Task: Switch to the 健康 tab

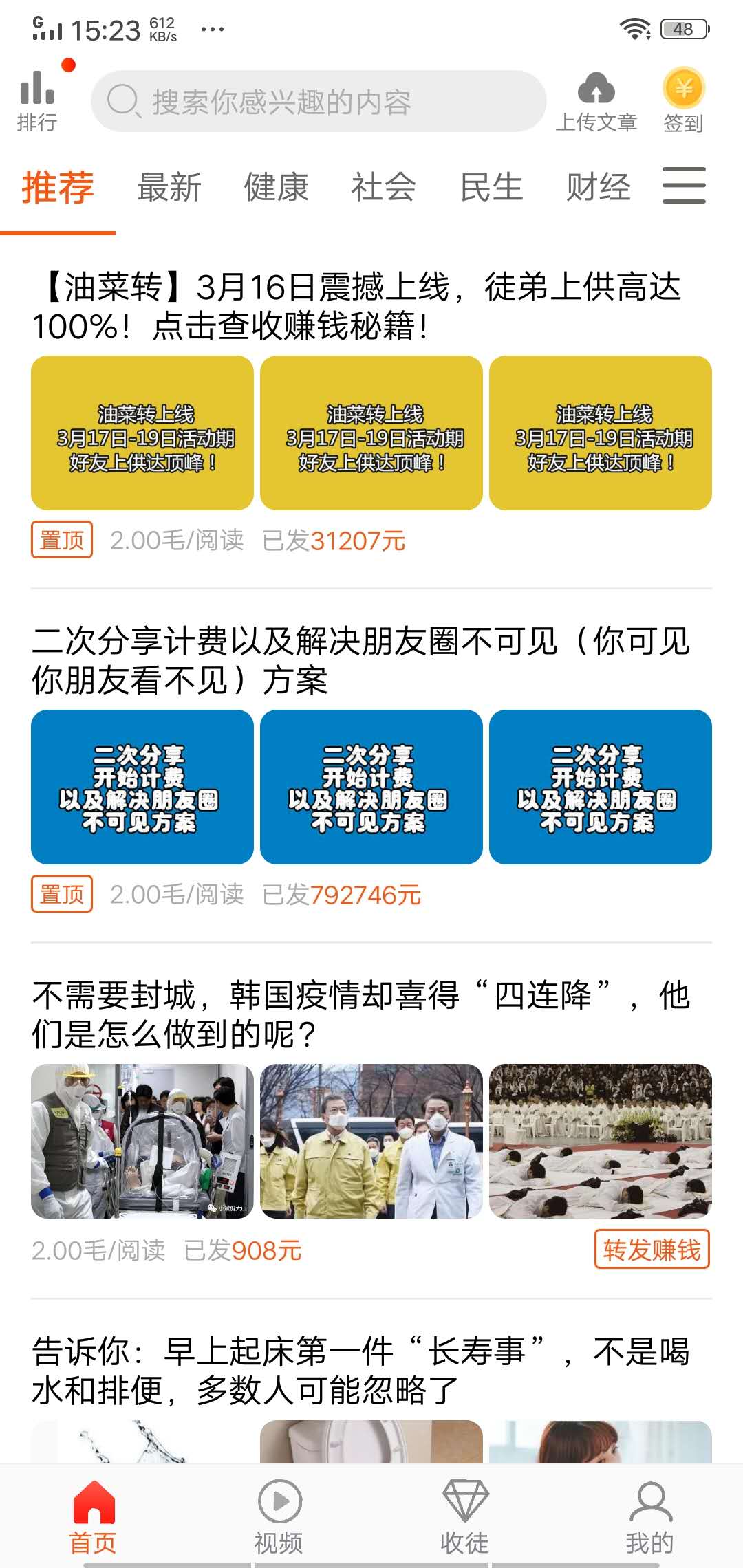Action: (x=277, y=187)
